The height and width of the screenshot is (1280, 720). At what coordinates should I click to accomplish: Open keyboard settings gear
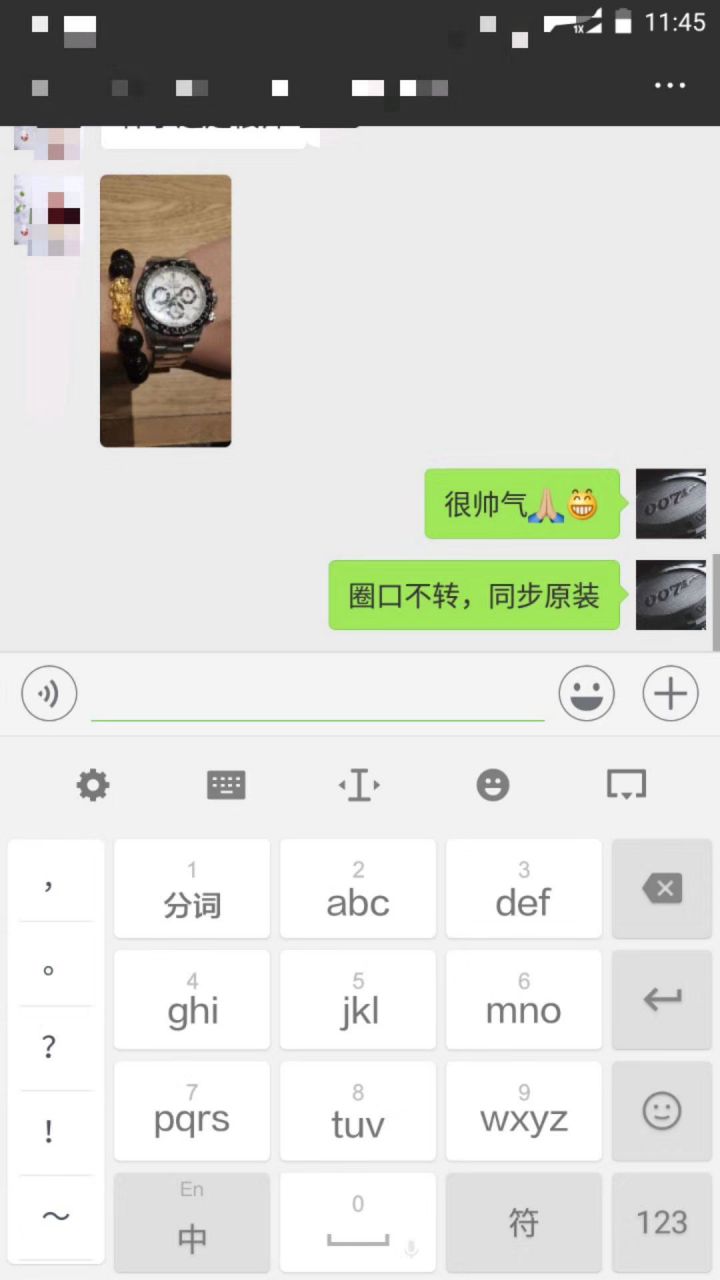(93, 786)
